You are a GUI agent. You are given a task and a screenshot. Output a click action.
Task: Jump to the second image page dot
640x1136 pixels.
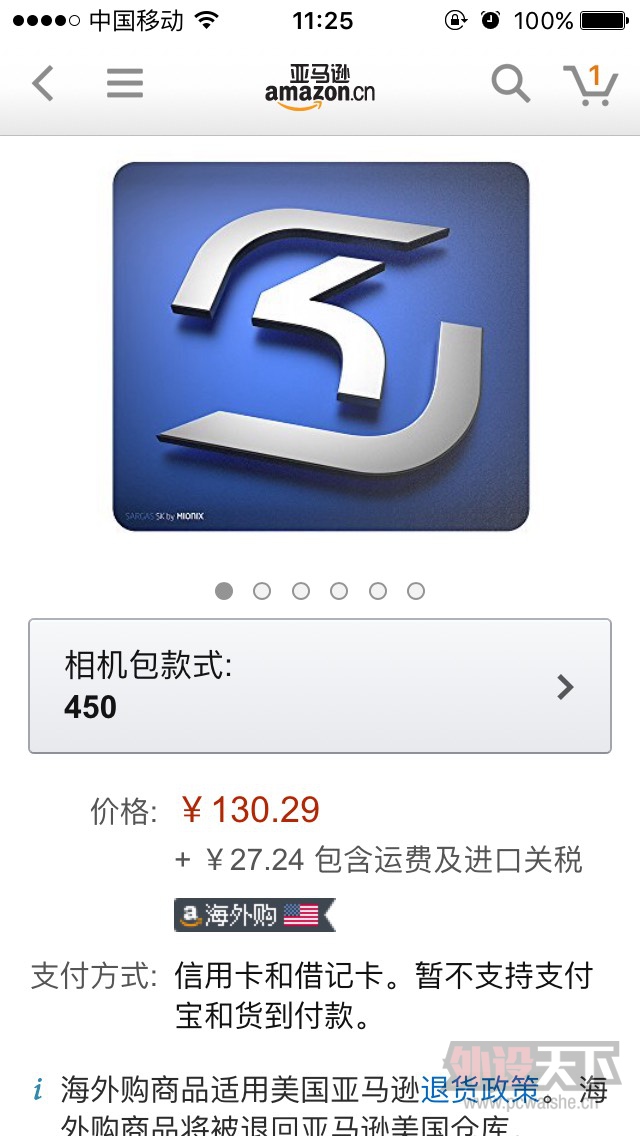point(262,591)
